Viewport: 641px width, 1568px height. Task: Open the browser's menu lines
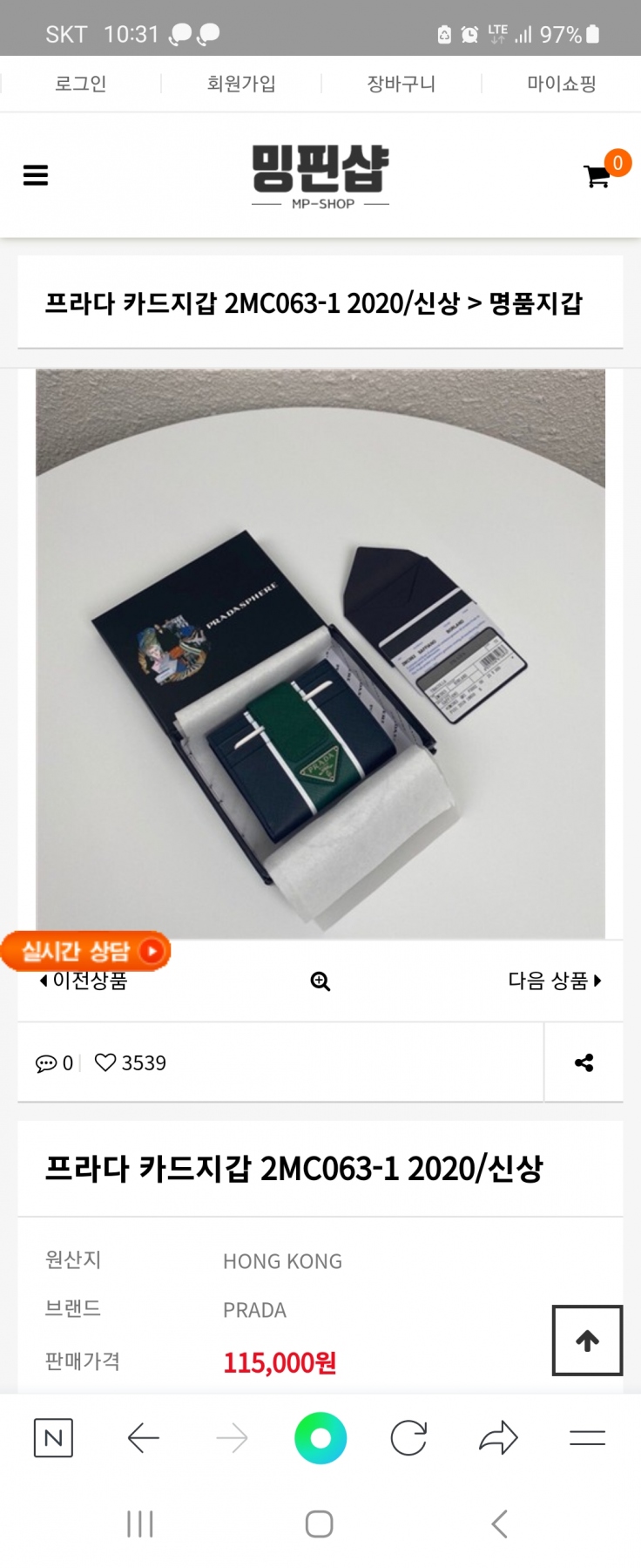pos(587,1438)
